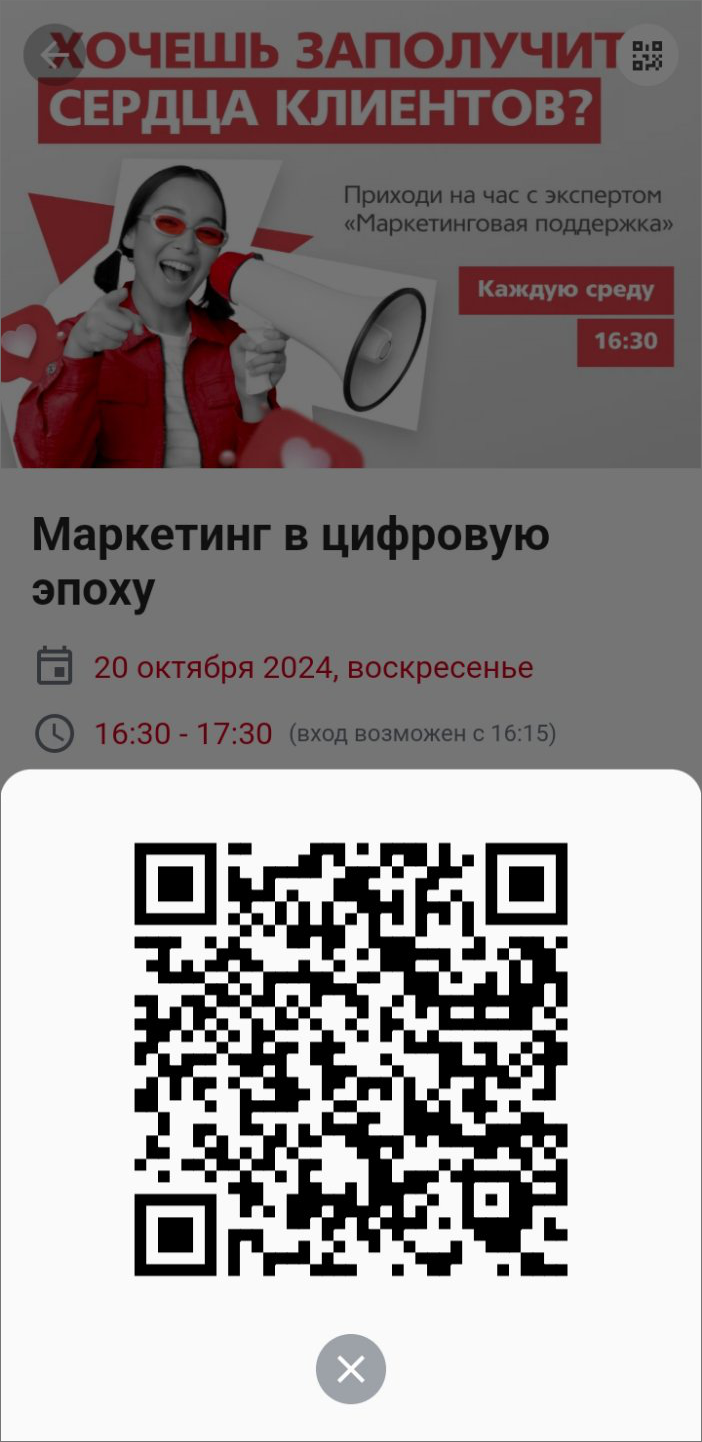This screenshot has height=1442, width=702.
Task: Go back using the top arrow
Action: click(x=53, y=54)
